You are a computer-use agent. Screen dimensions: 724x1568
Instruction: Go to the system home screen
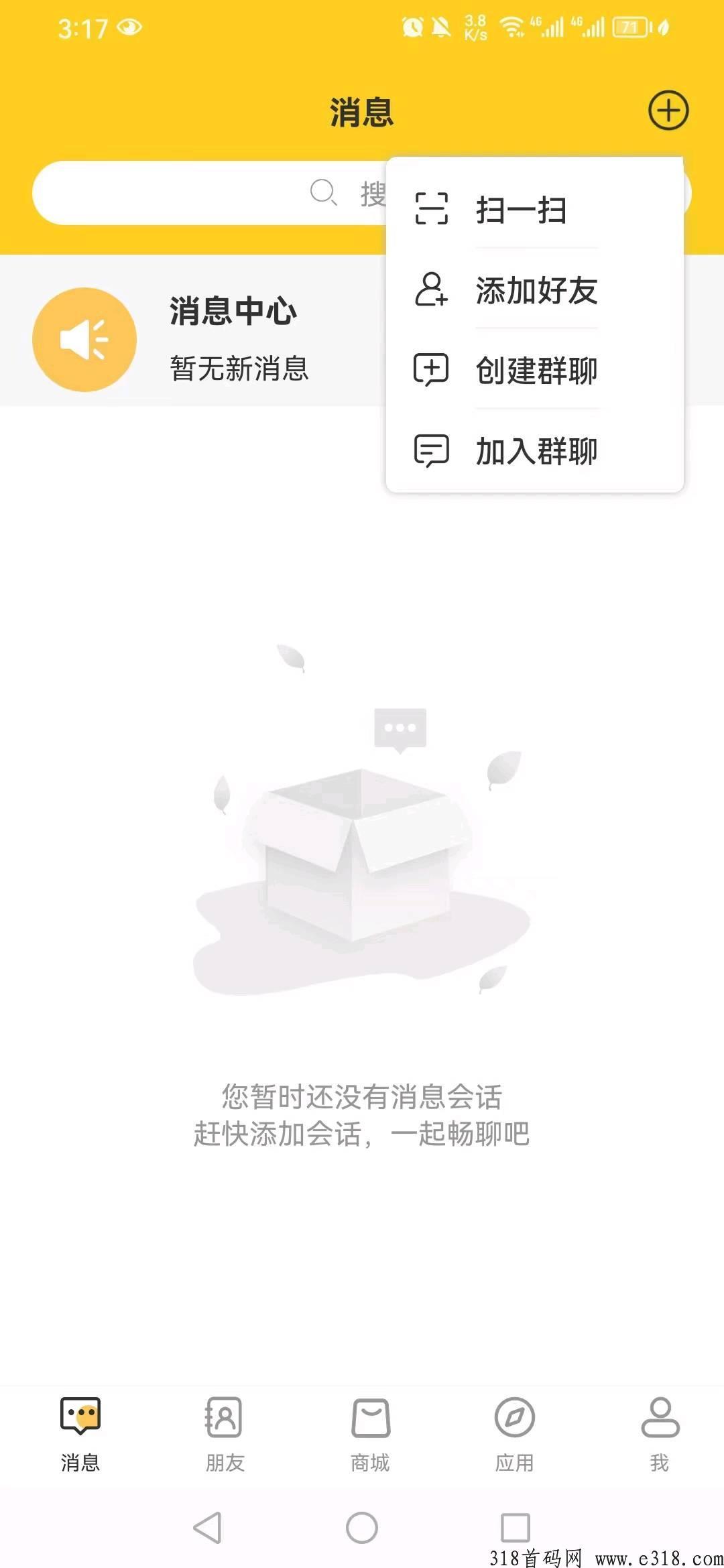coord(362,1528)
